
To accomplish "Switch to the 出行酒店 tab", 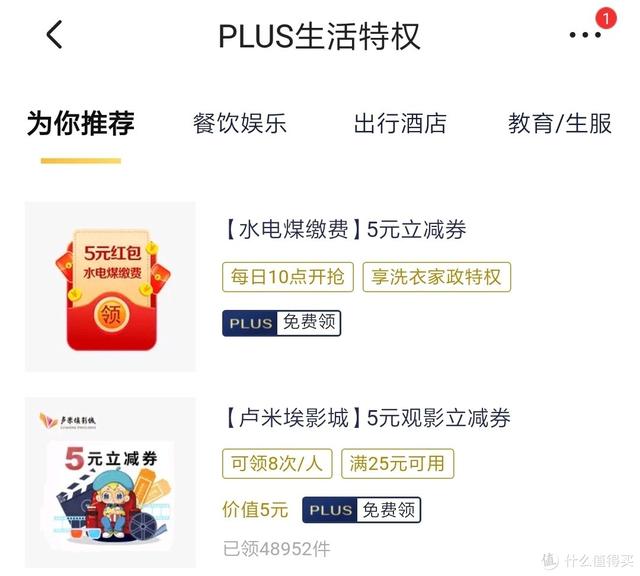I will pos(400,124).
